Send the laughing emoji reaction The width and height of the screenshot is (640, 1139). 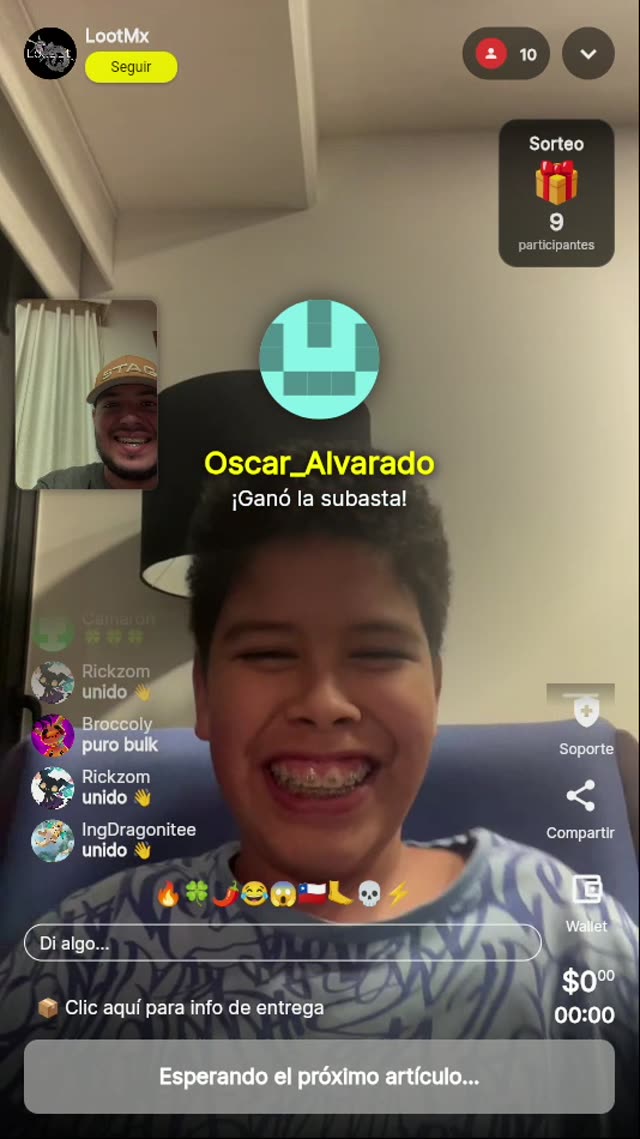[x=254, y=894]
